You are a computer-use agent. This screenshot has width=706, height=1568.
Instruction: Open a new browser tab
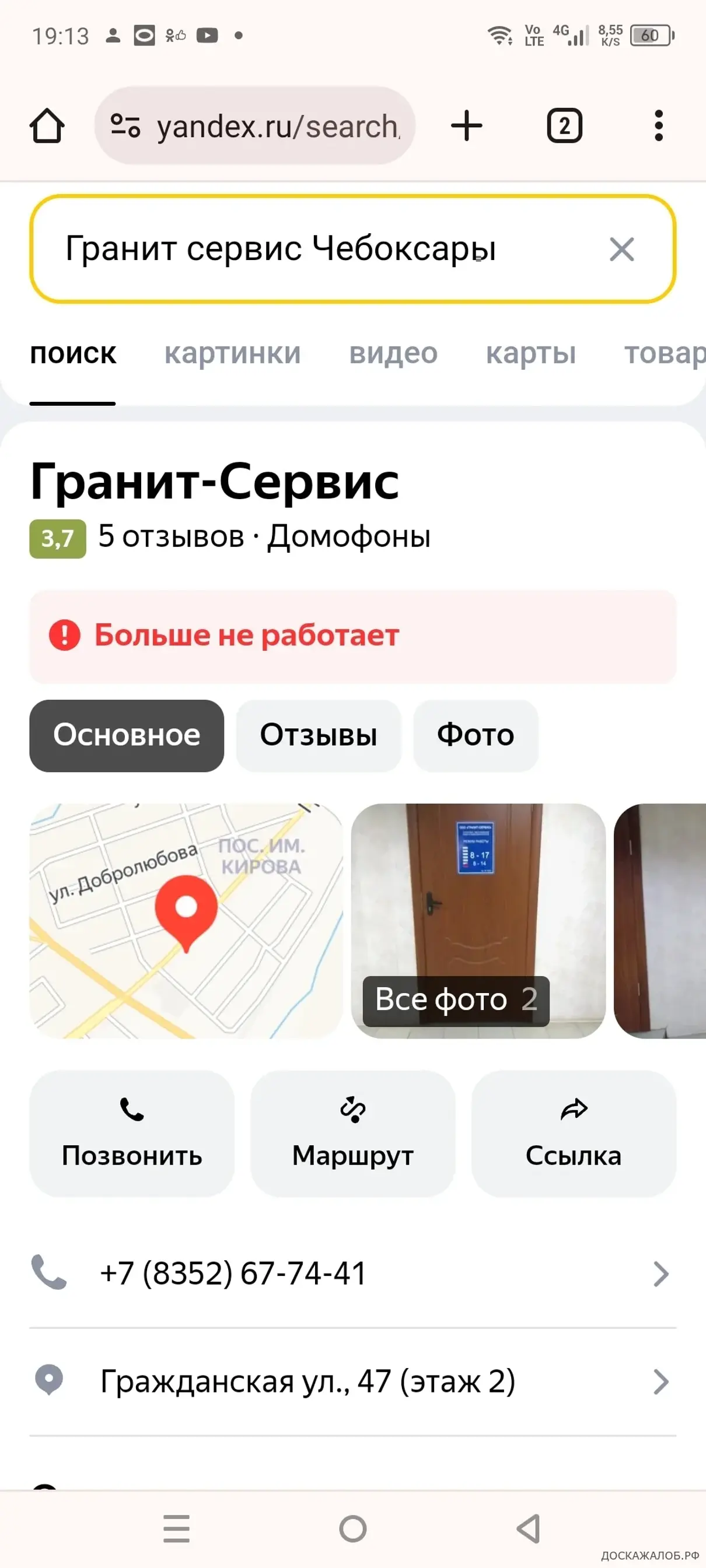(x=467, y=126)
